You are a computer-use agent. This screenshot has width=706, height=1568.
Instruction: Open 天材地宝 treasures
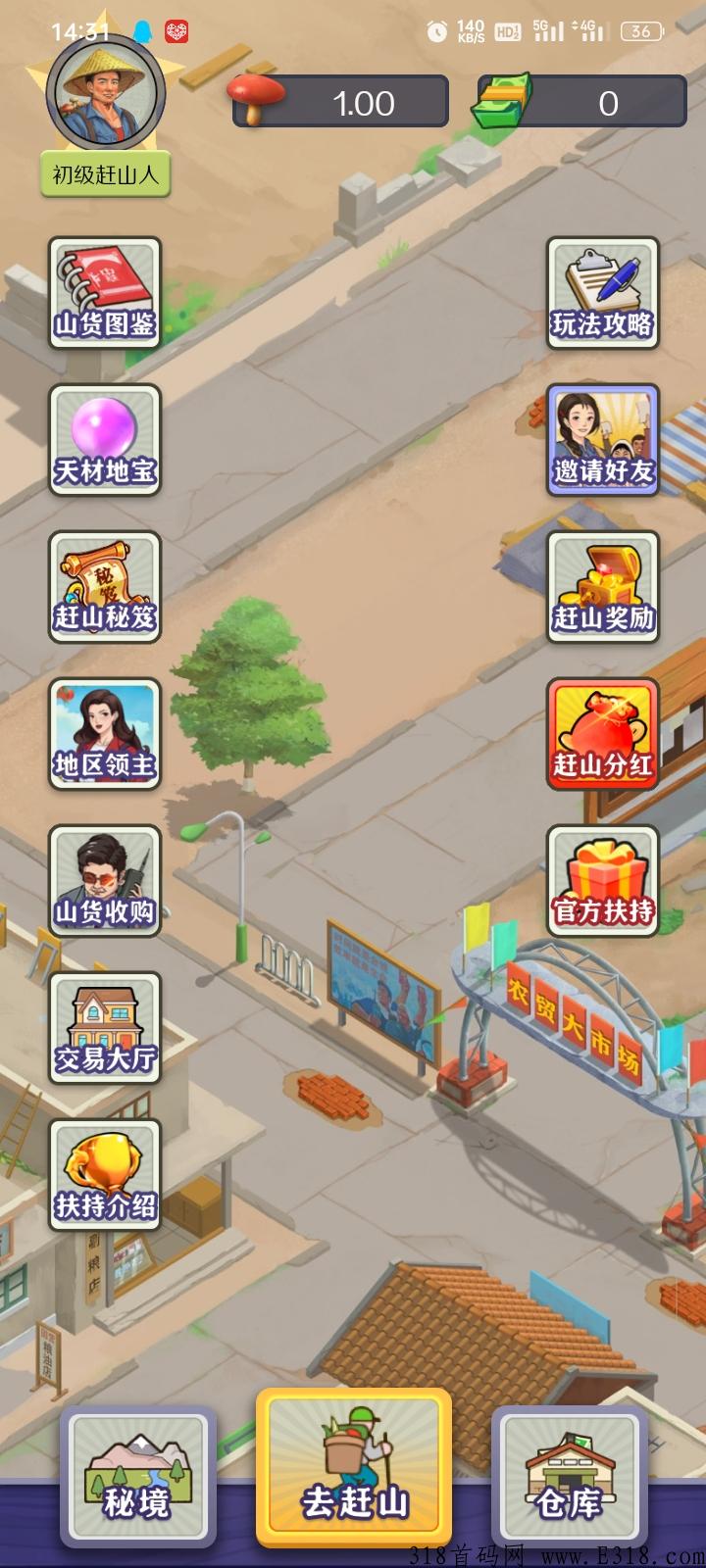pyautogui.click(x=105, y=440)
